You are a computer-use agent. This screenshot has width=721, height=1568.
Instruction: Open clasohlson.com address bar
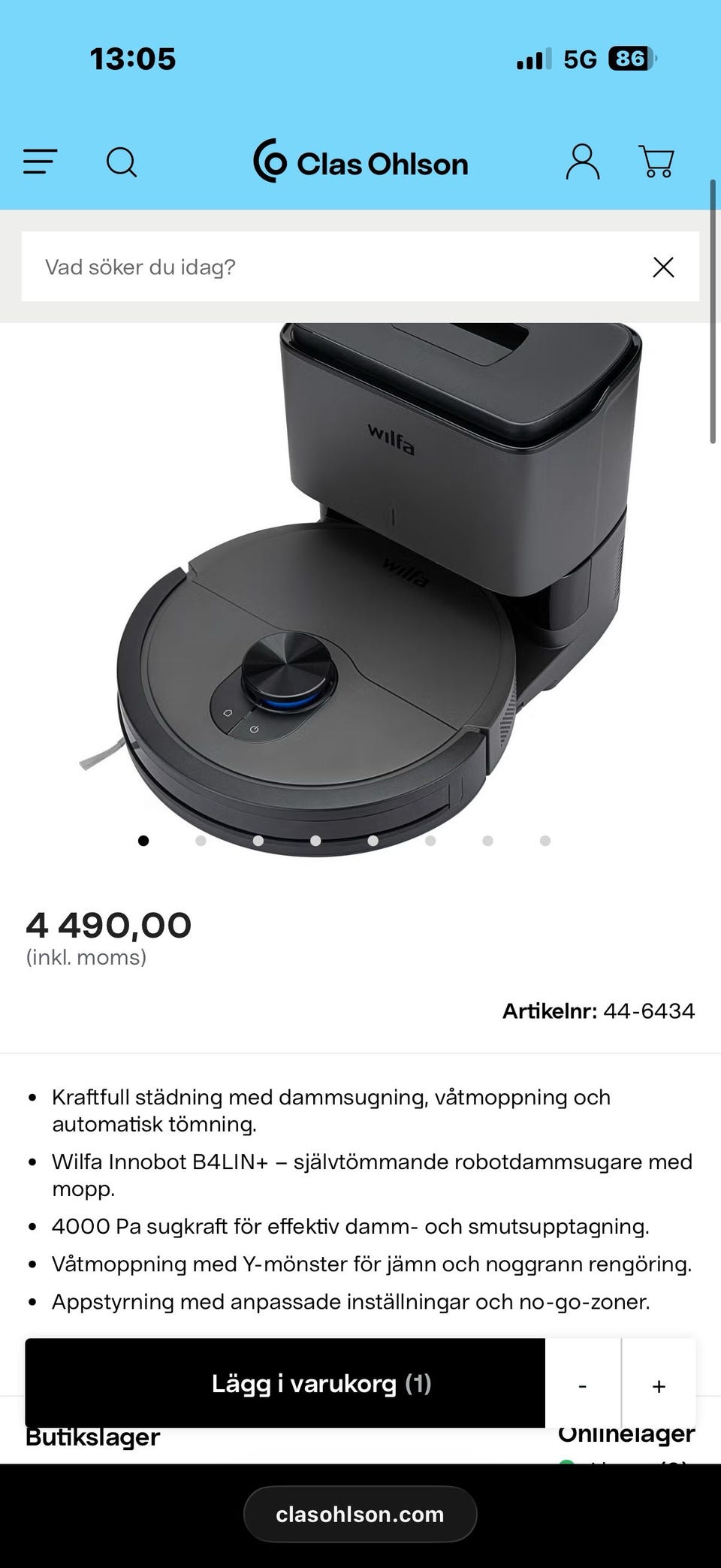[x=360, y=1514]
